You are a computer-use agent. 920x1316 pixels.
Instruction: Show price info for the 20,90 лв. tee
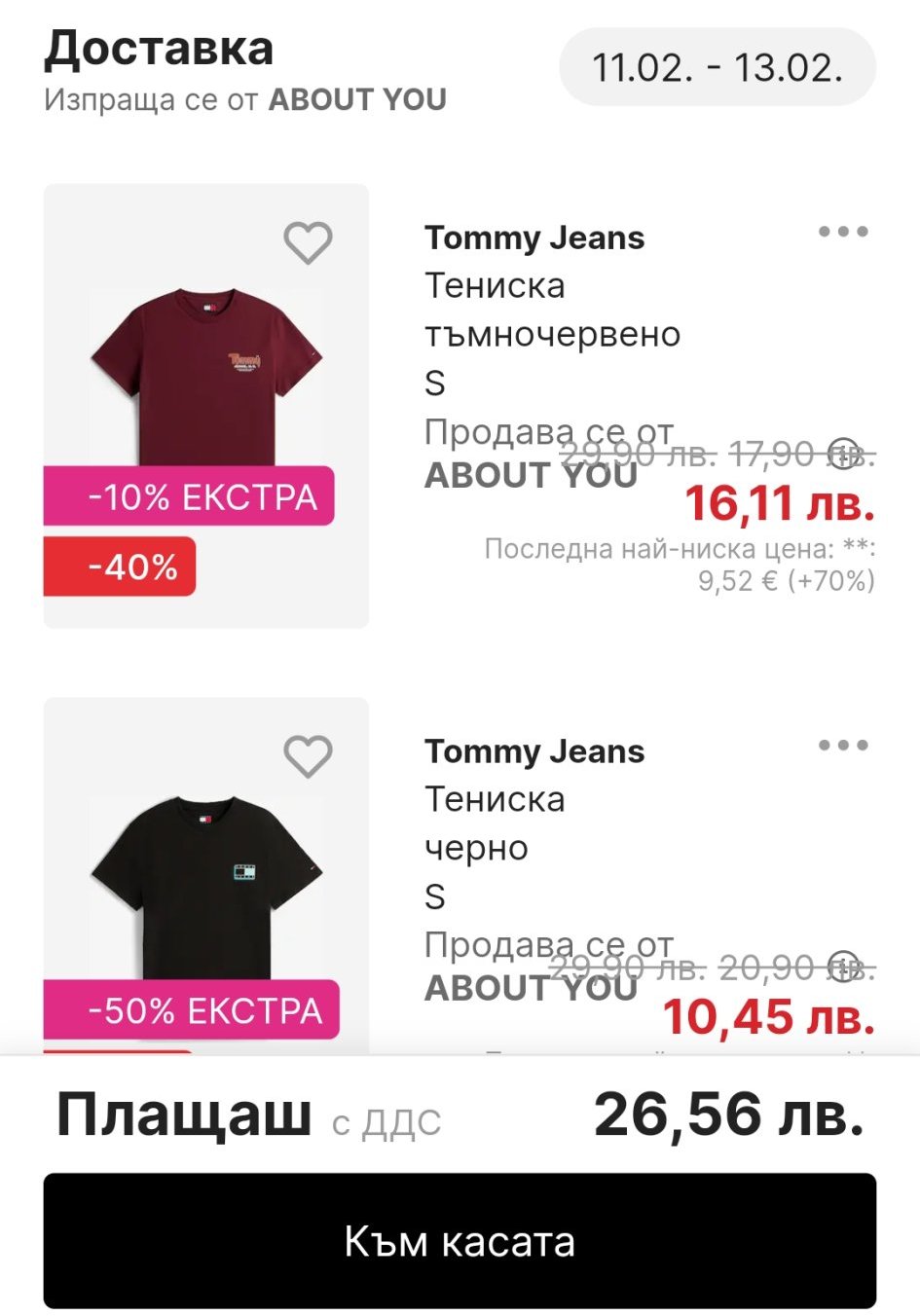tap(843, 967)
